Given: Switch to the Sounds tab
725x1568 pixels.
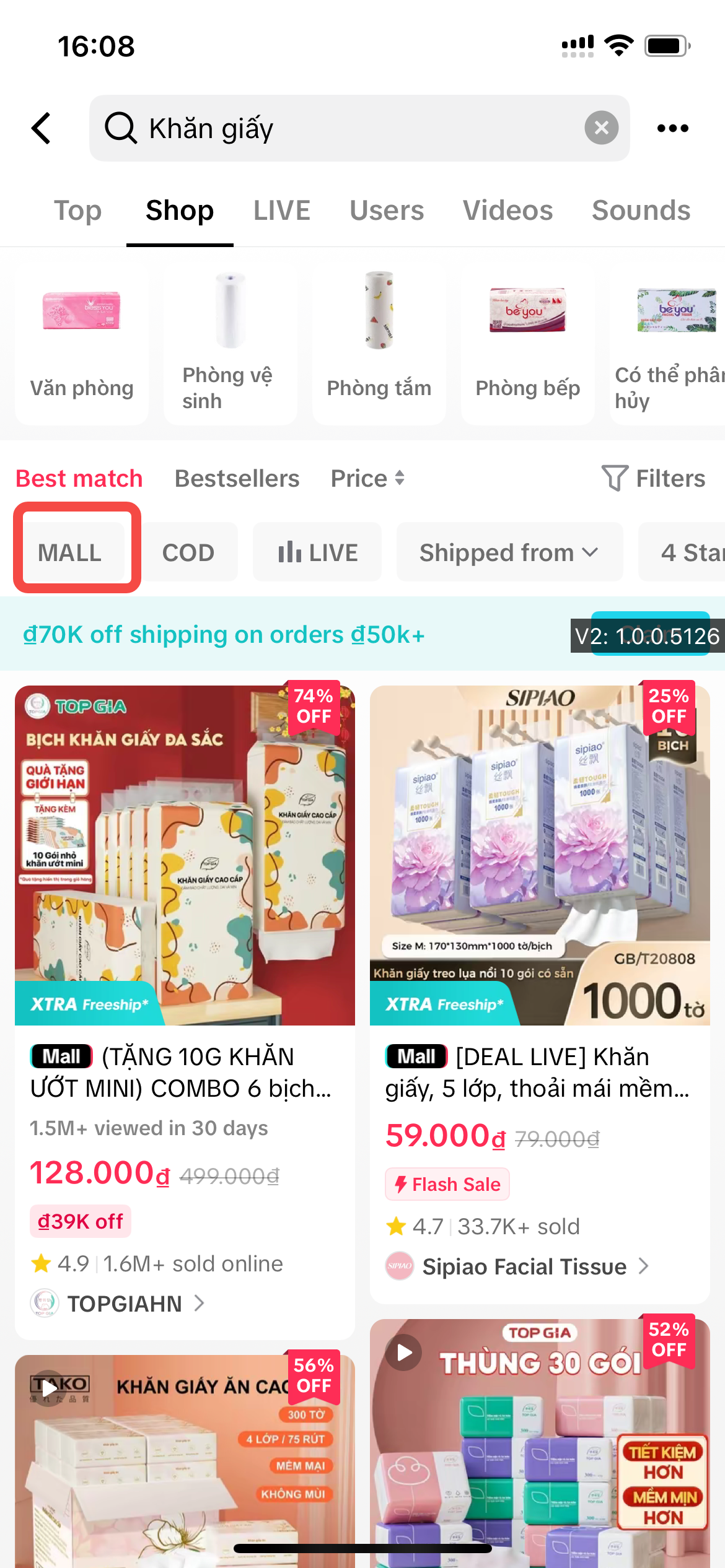Looking at the screenshot, I should pos(641,211).
